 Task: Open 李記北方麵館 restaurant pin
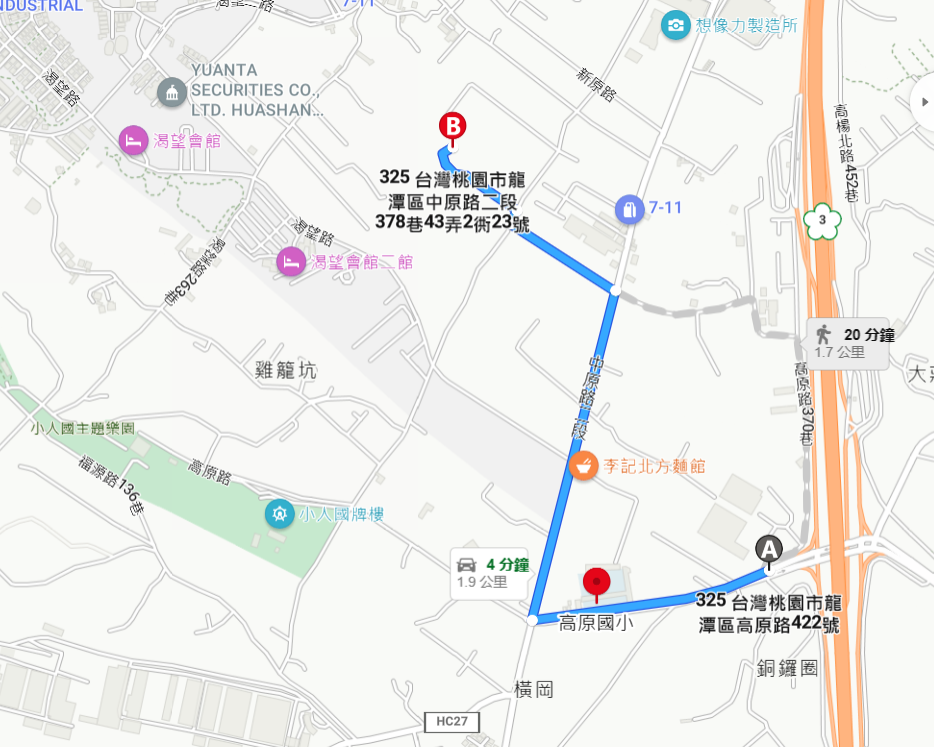580,465
